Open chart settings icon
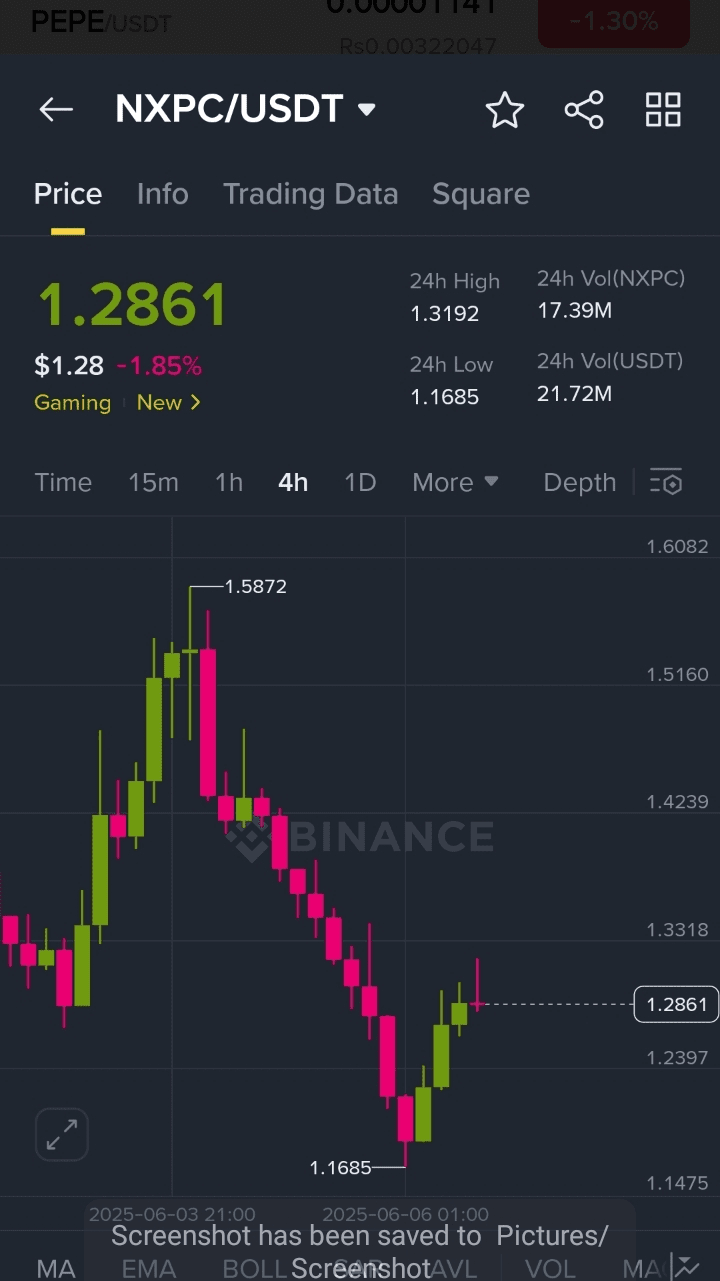720x1281 pixels. [665, 482]
